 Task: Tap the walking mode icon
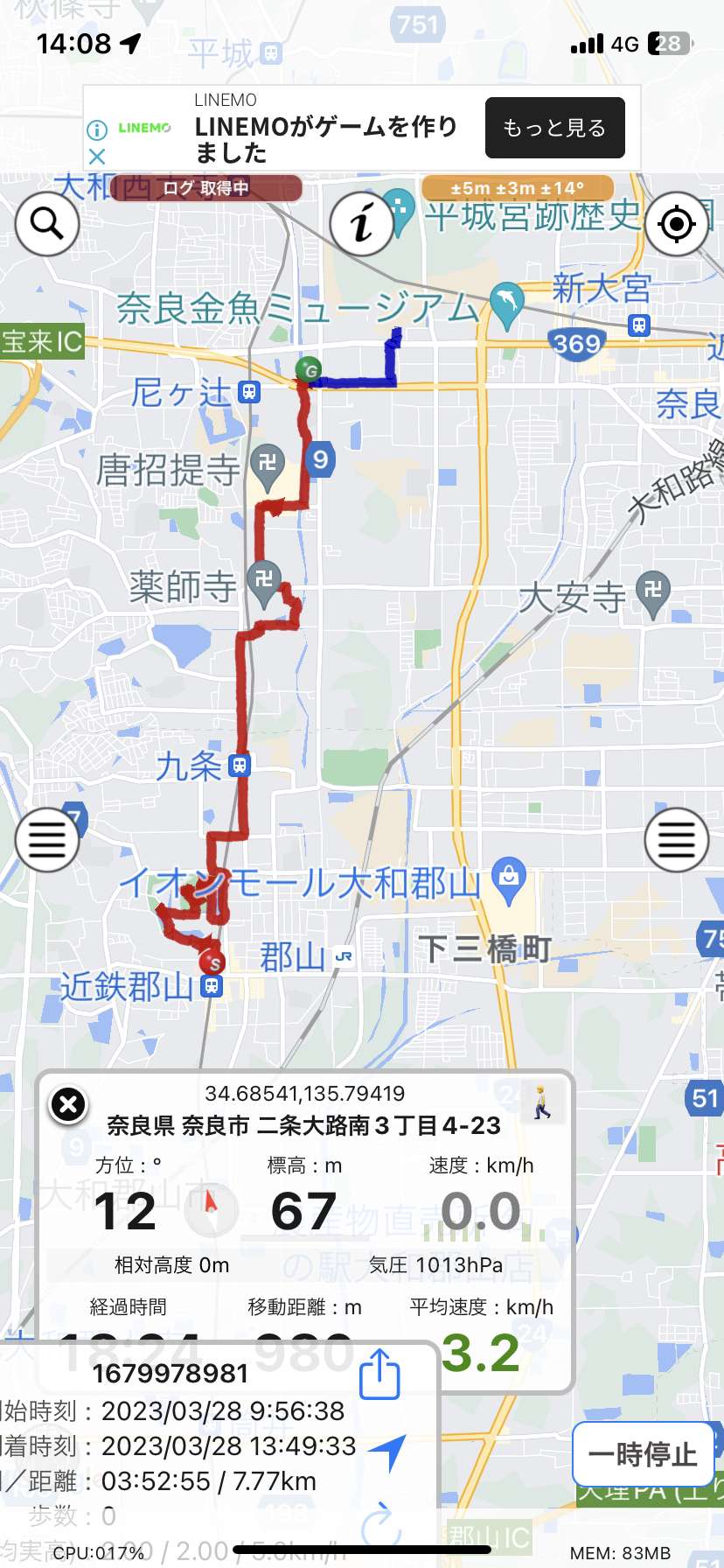[x=542, y=1102]
